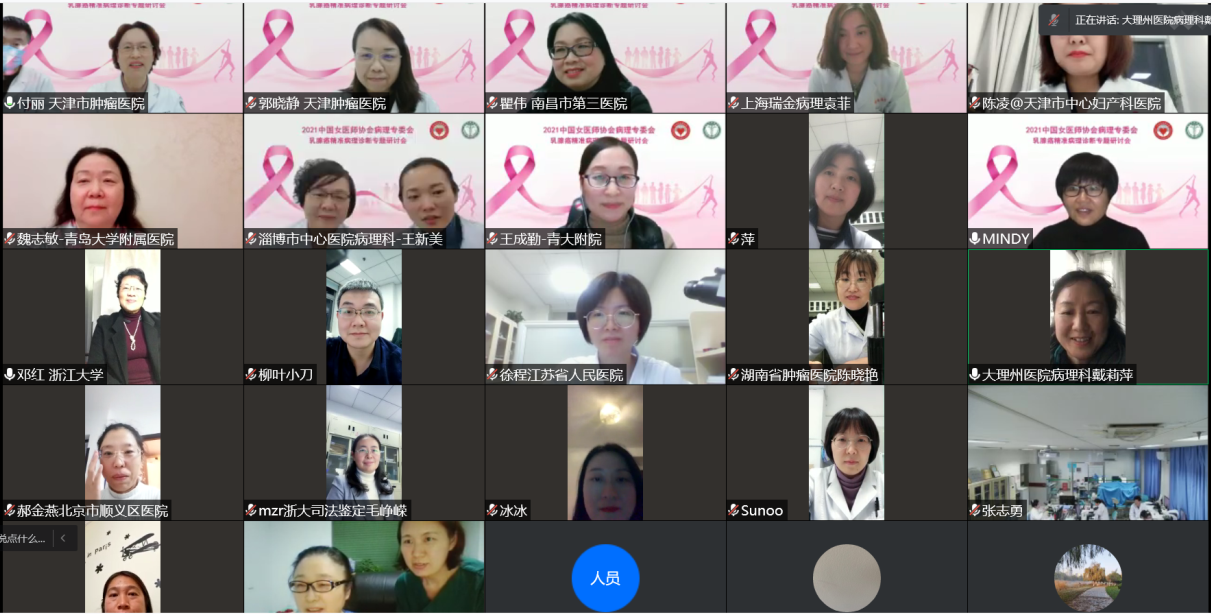Select 张志勇 video tile
Screen dimensions: 1211x614
click(x=1088, y=452)
